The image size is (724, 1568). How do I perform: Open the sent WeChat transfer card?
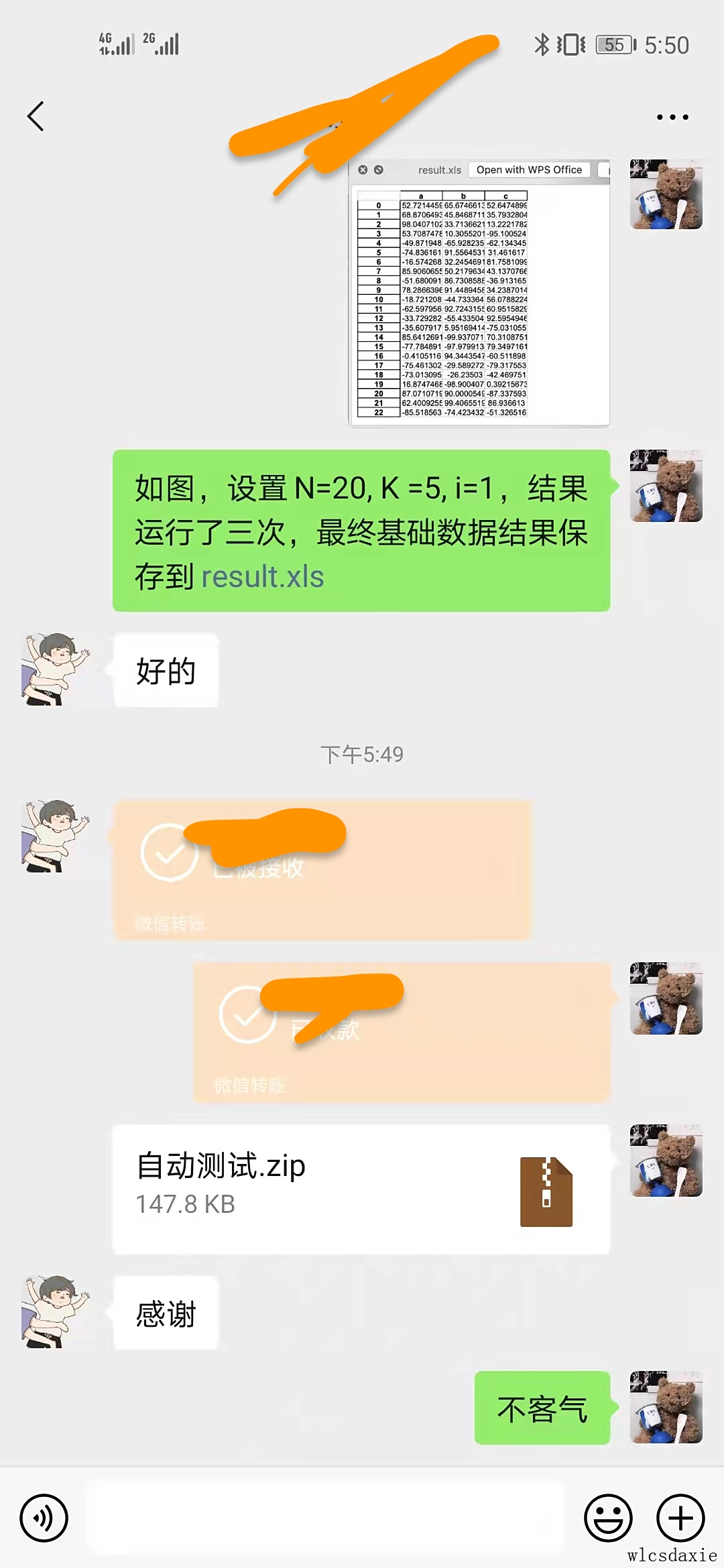[402, 1032]
